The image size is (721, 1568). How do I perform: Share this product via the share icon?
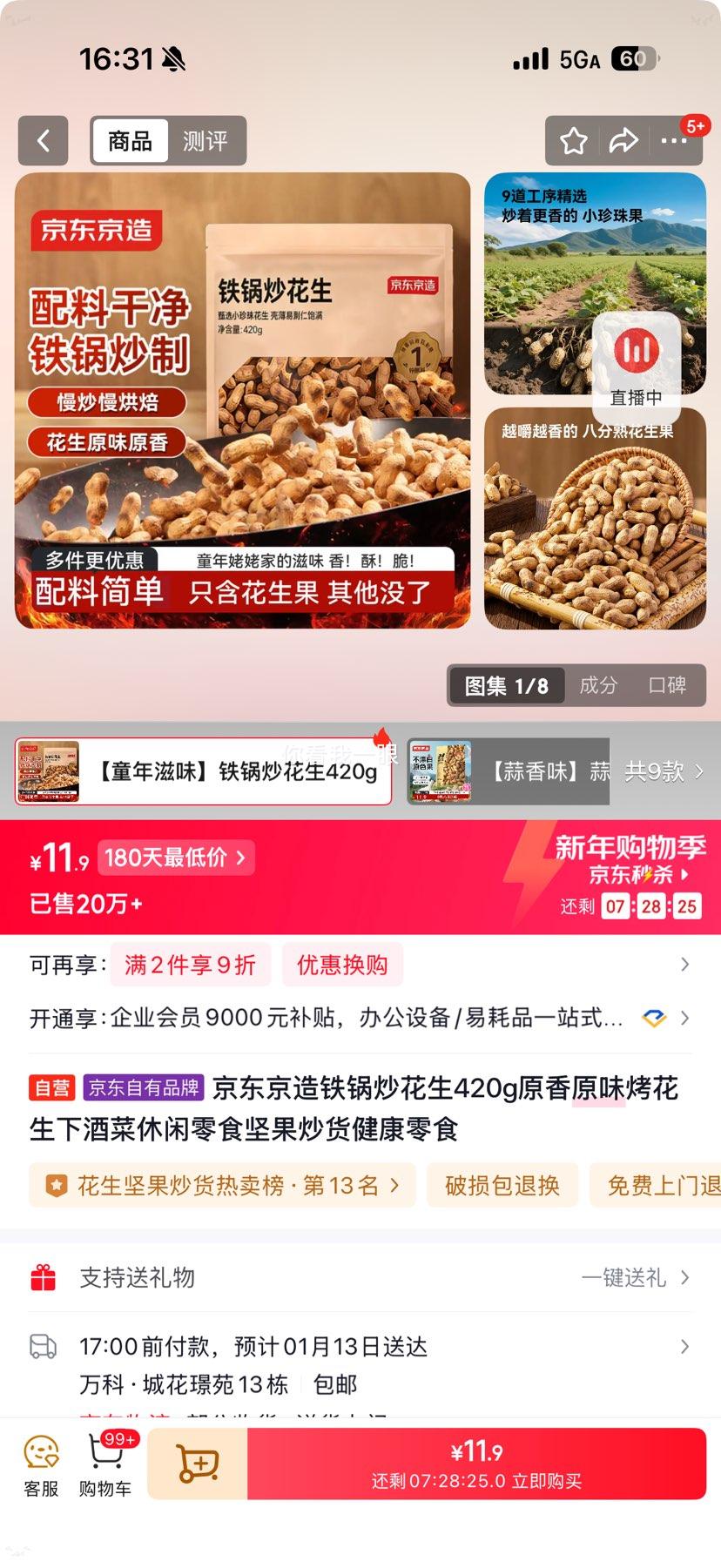[624, 141]
